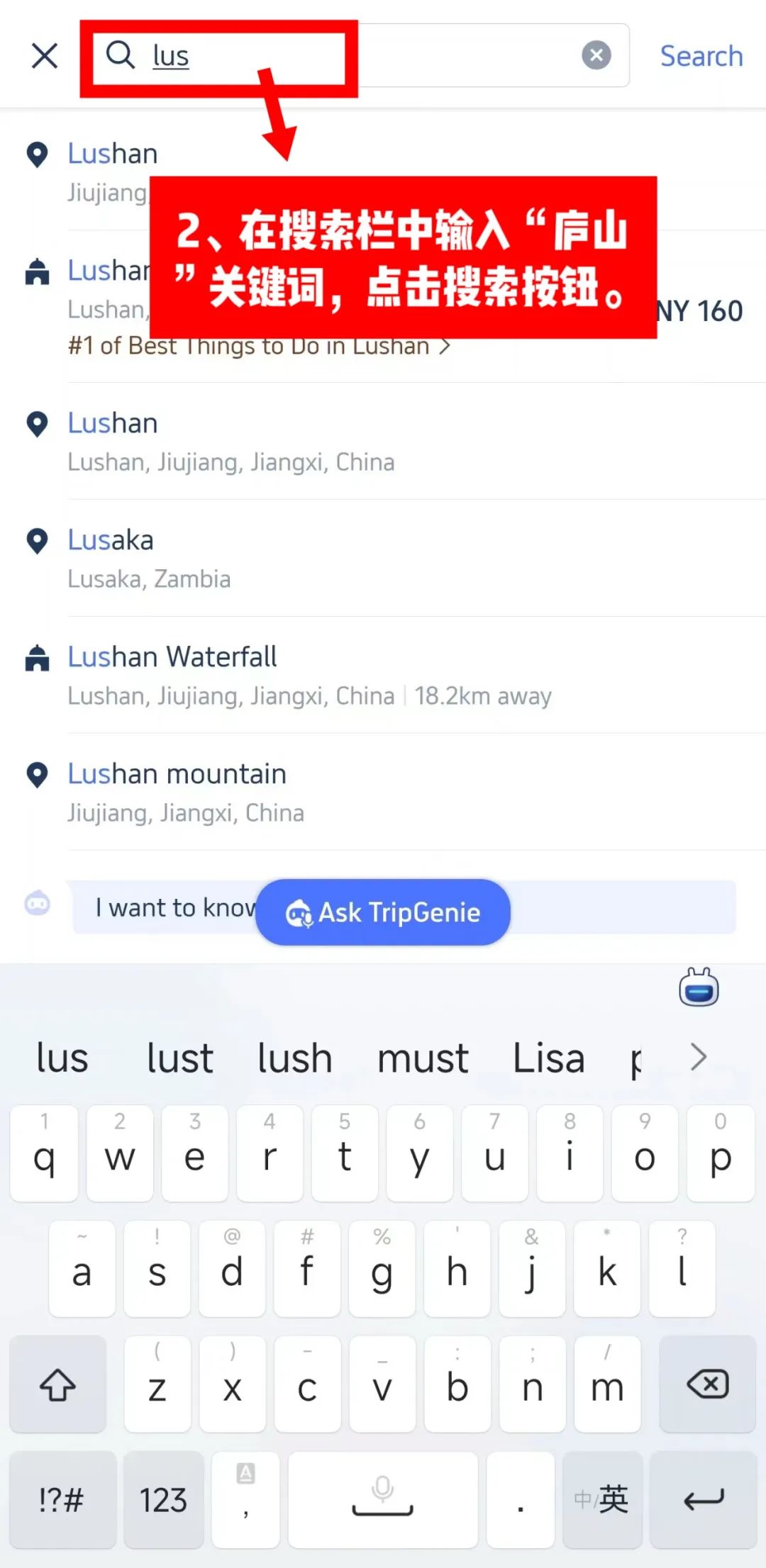This screenshot has width=766, height=1568.
Task: Open the 123 number keypad
Action: tap(163, 1499)
